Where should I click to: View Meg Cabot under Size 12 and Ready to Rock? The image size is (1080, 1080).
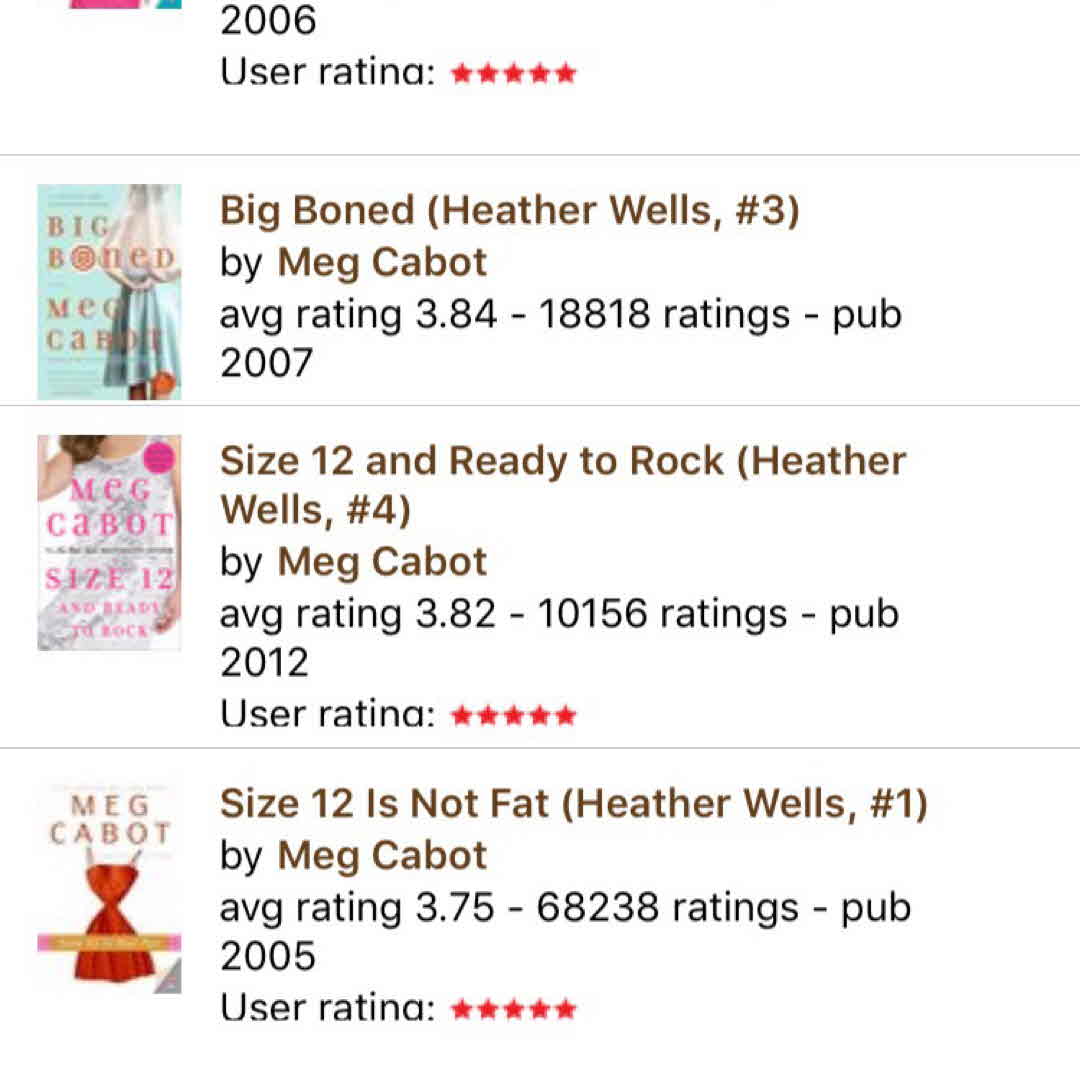(382, 562)
